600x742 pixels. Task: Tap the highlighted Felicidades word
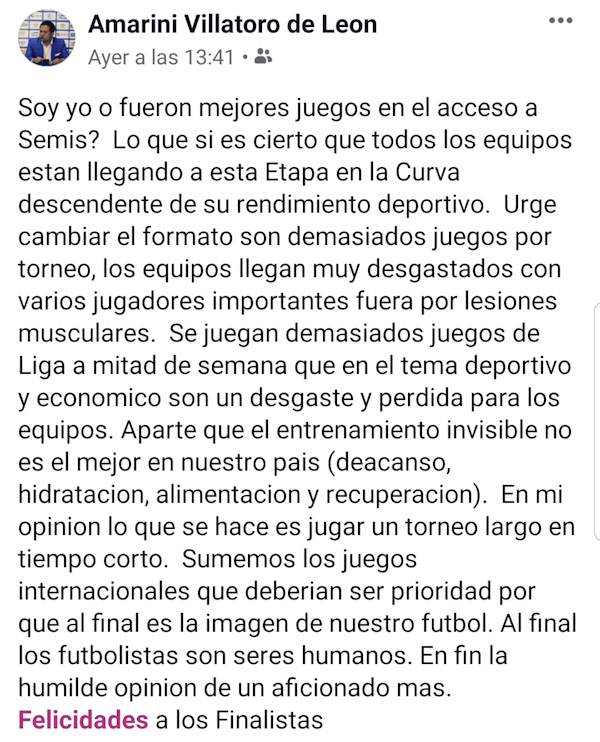[x=82, y=718]
